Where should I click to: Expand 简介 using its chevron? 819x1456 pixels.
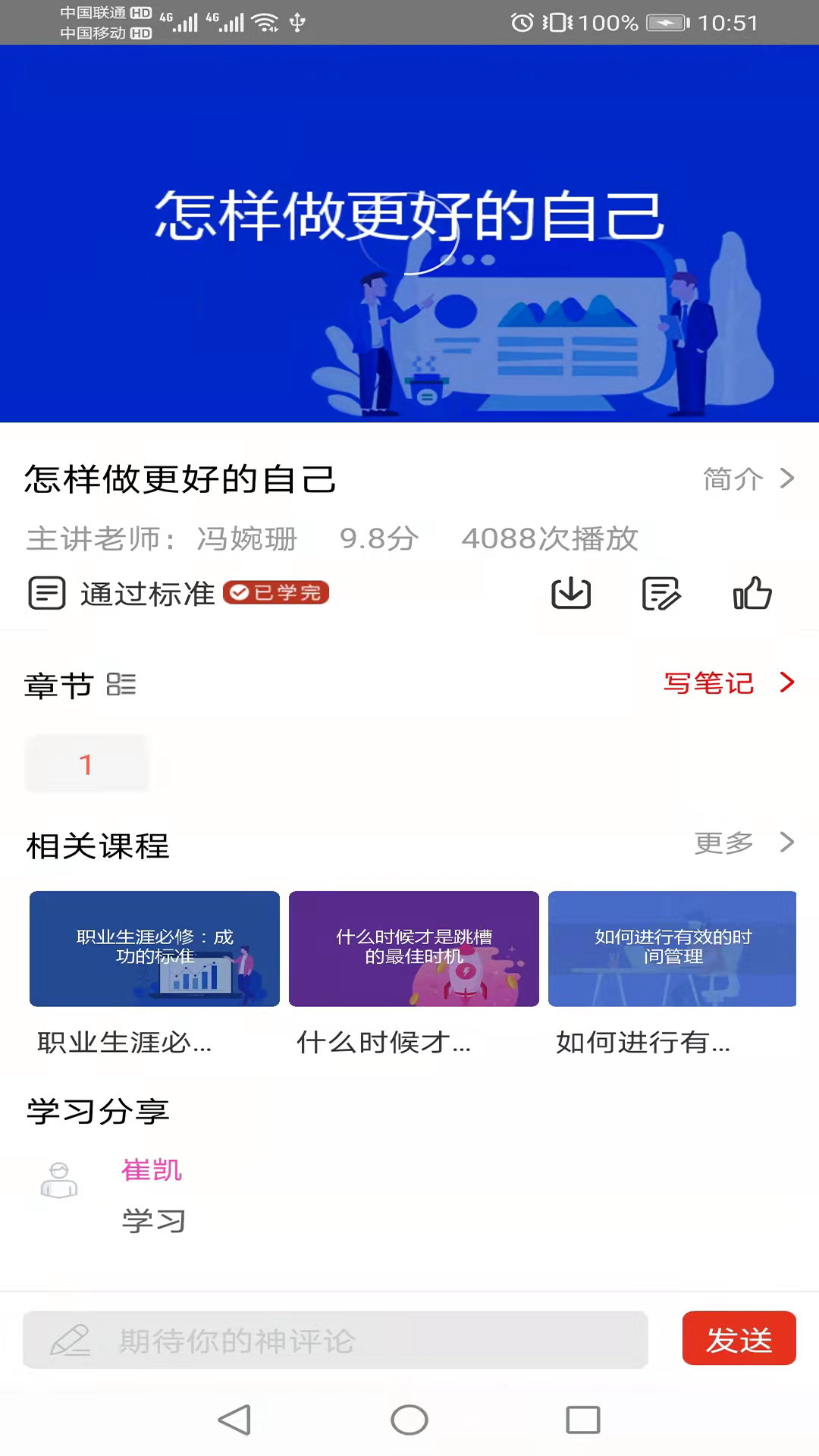click(787, 479)
